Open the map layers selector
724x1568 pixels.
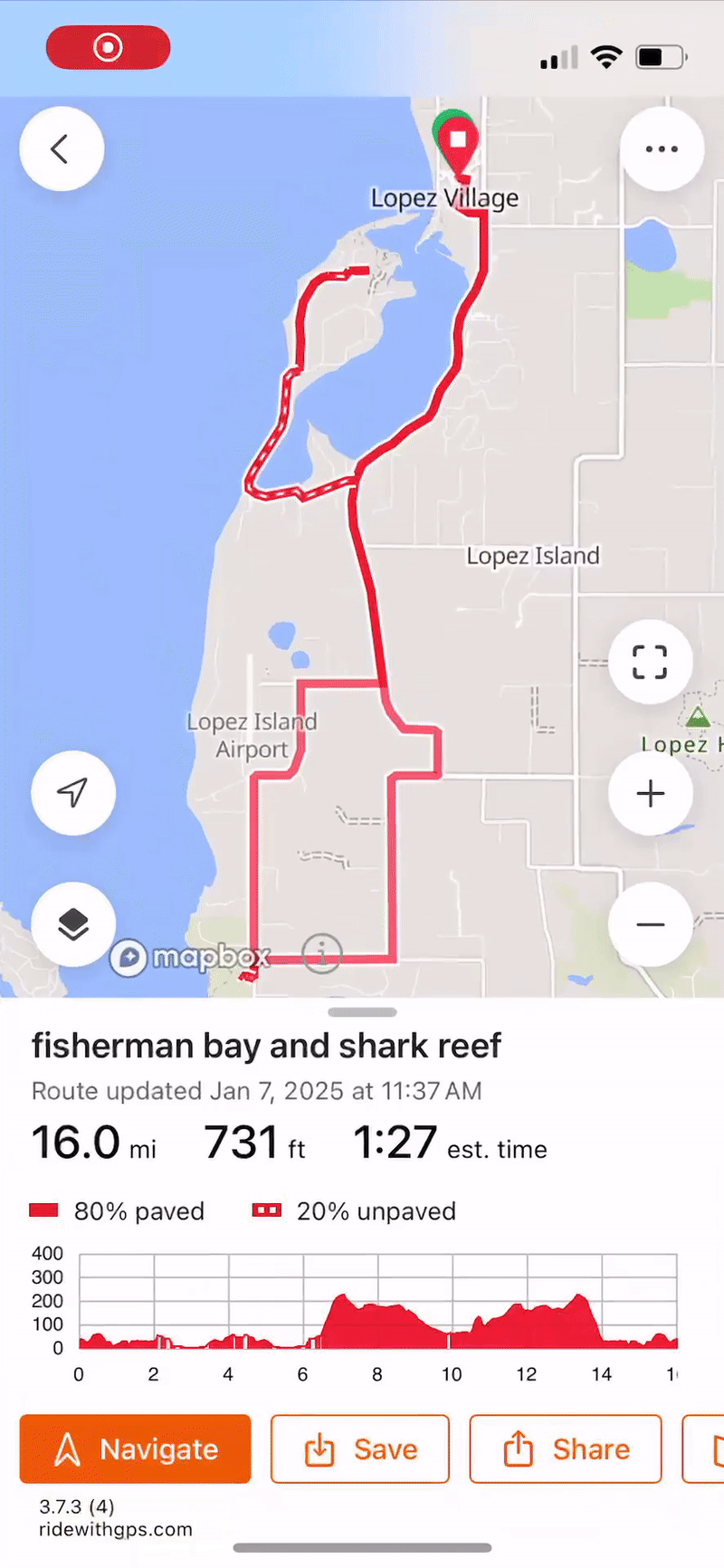pos(73,923)
